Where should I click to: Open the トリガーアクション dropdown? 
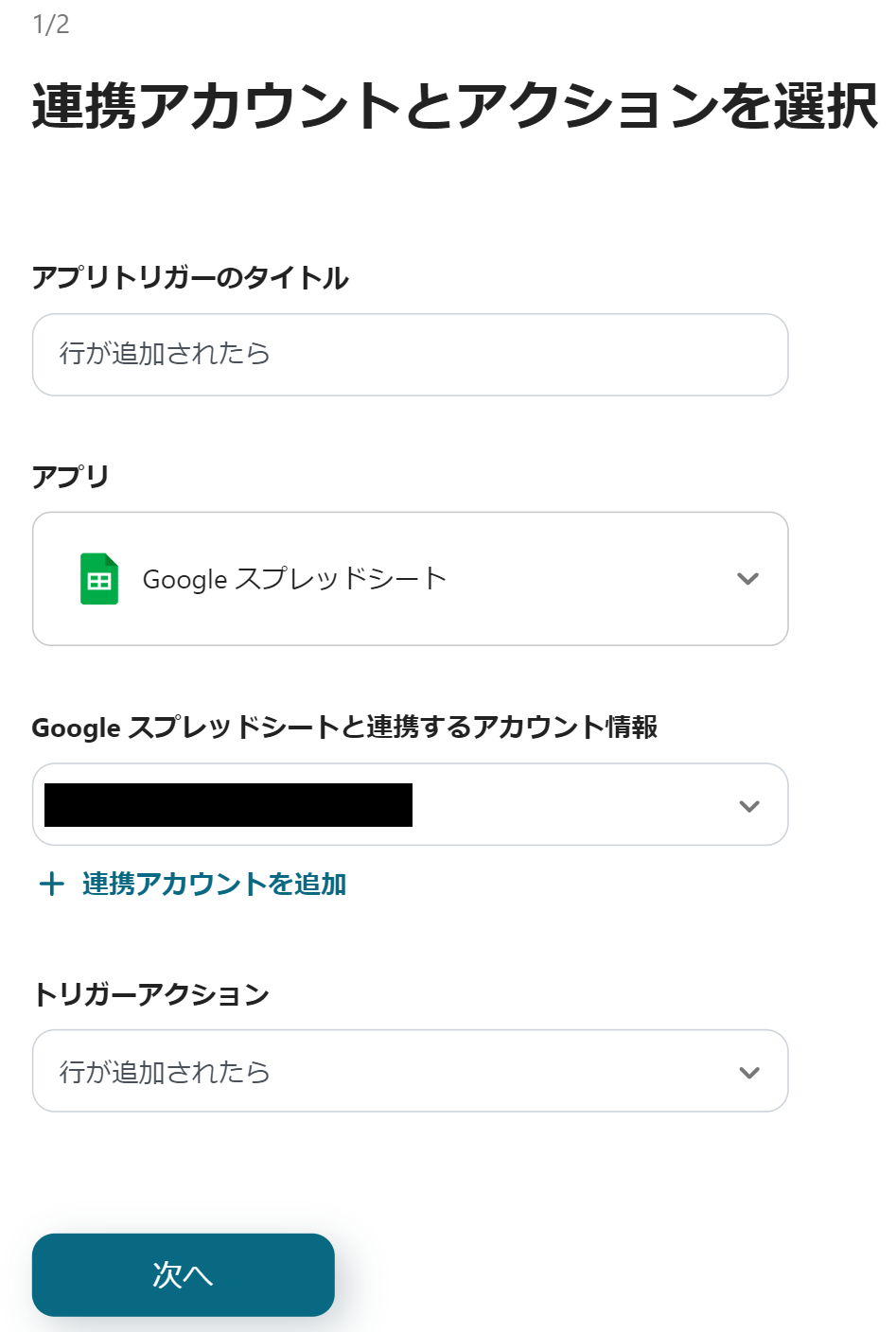click(x=410, y=1071)
